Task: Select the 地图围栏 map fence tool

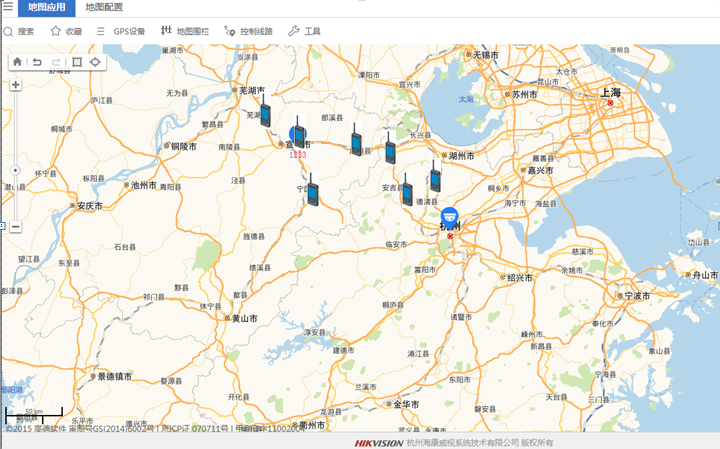Action: click(x=185, y=31)
